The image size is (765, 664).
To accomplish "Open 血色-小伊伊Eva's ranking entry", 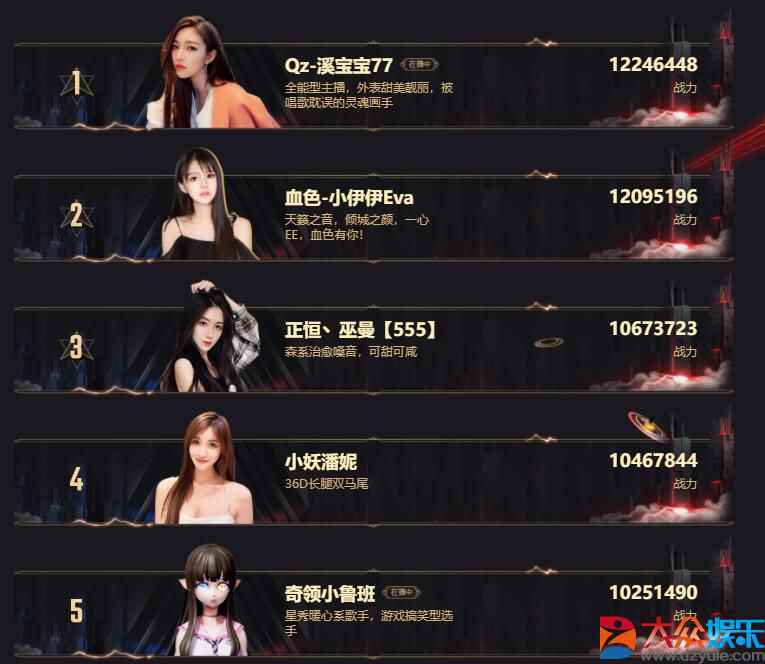I will point(349,197).
